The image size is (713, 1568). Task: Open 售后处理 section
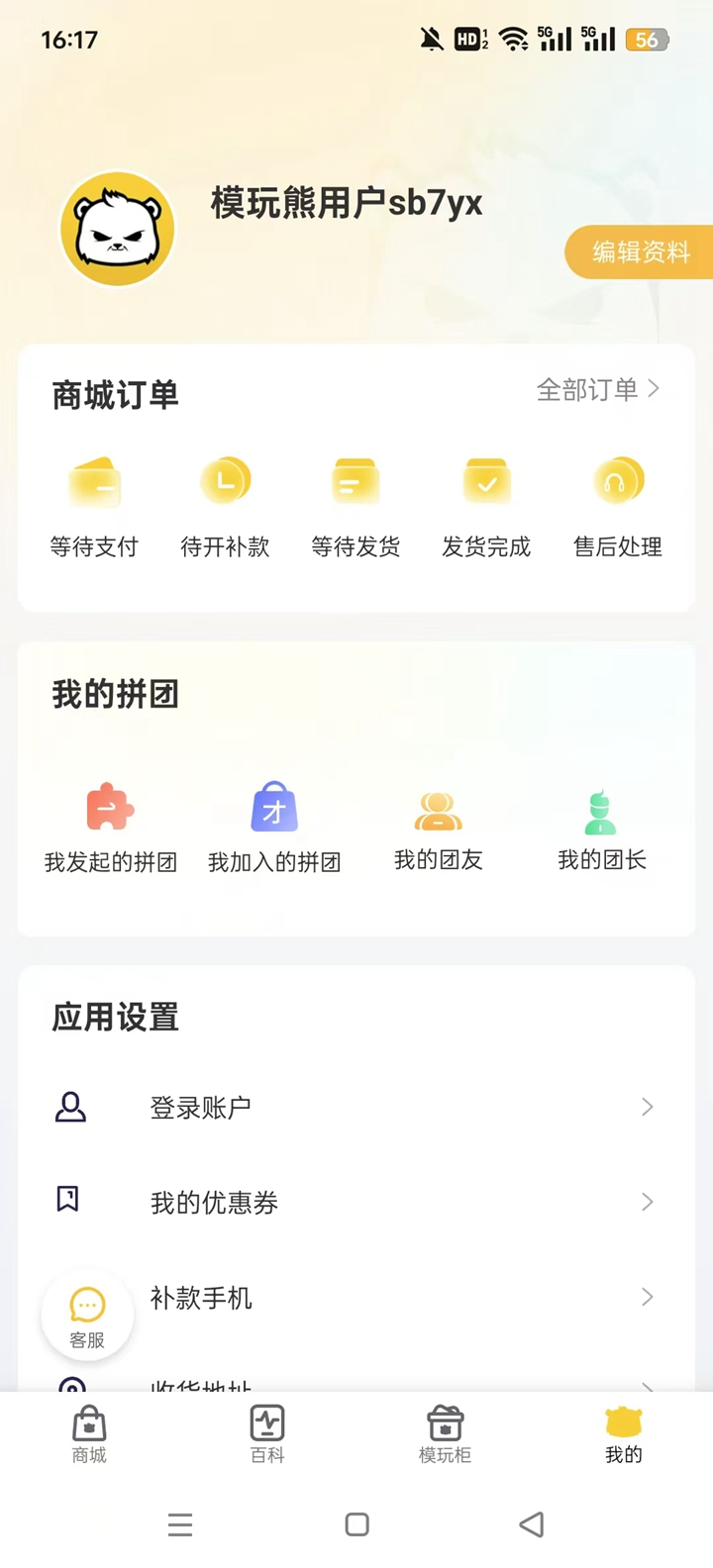pos(618,506)
